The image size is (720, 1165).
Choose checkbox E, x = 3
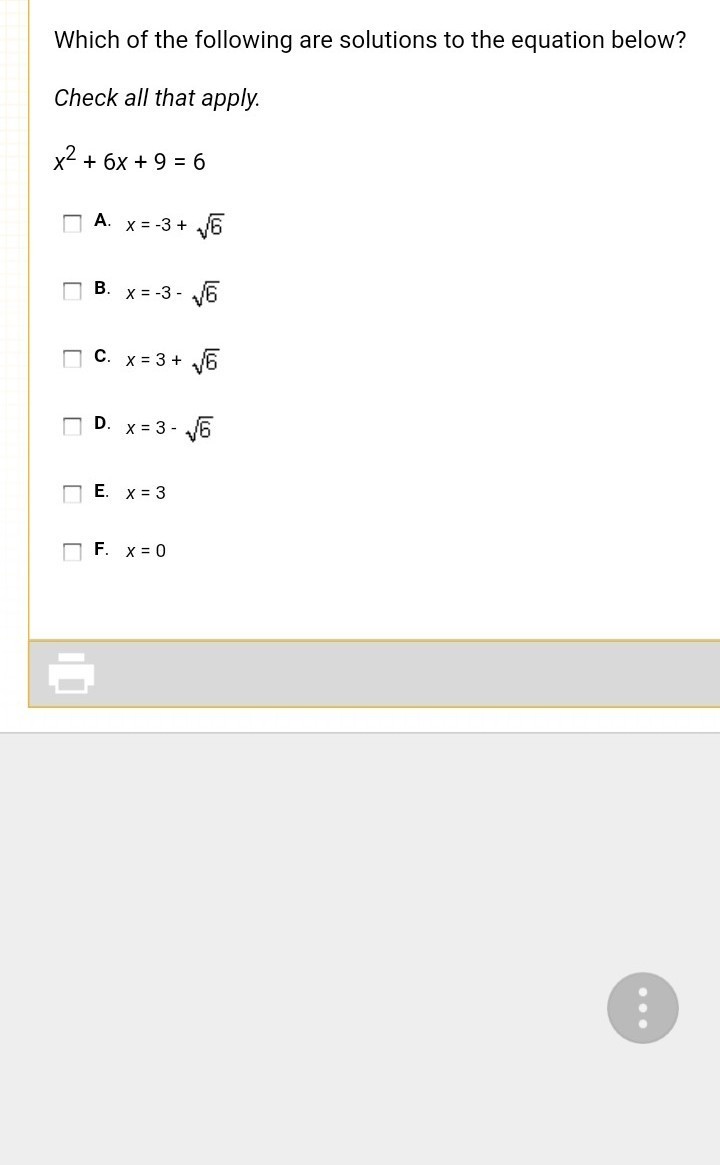[72, 493]
